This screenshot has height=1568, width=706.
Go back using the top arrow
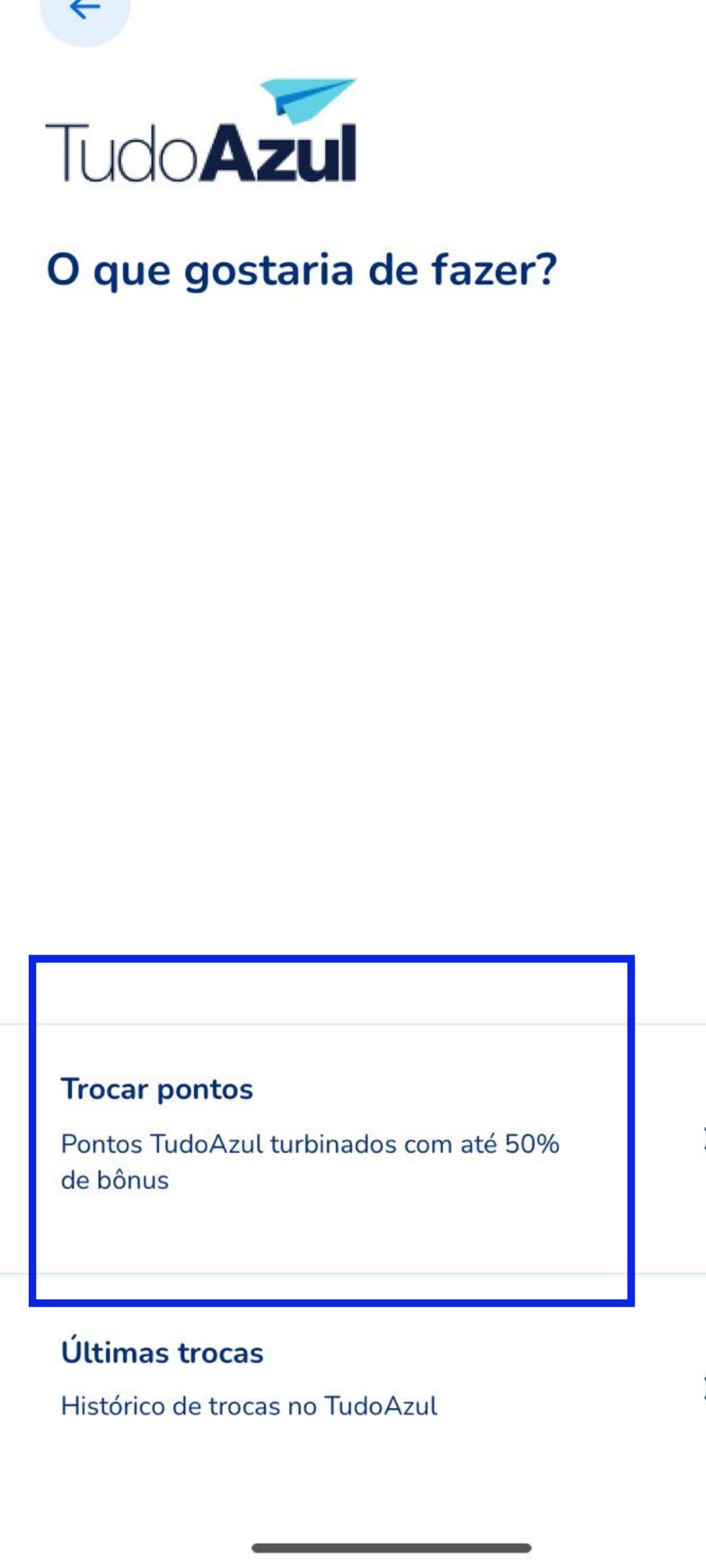tap(85, 10)
